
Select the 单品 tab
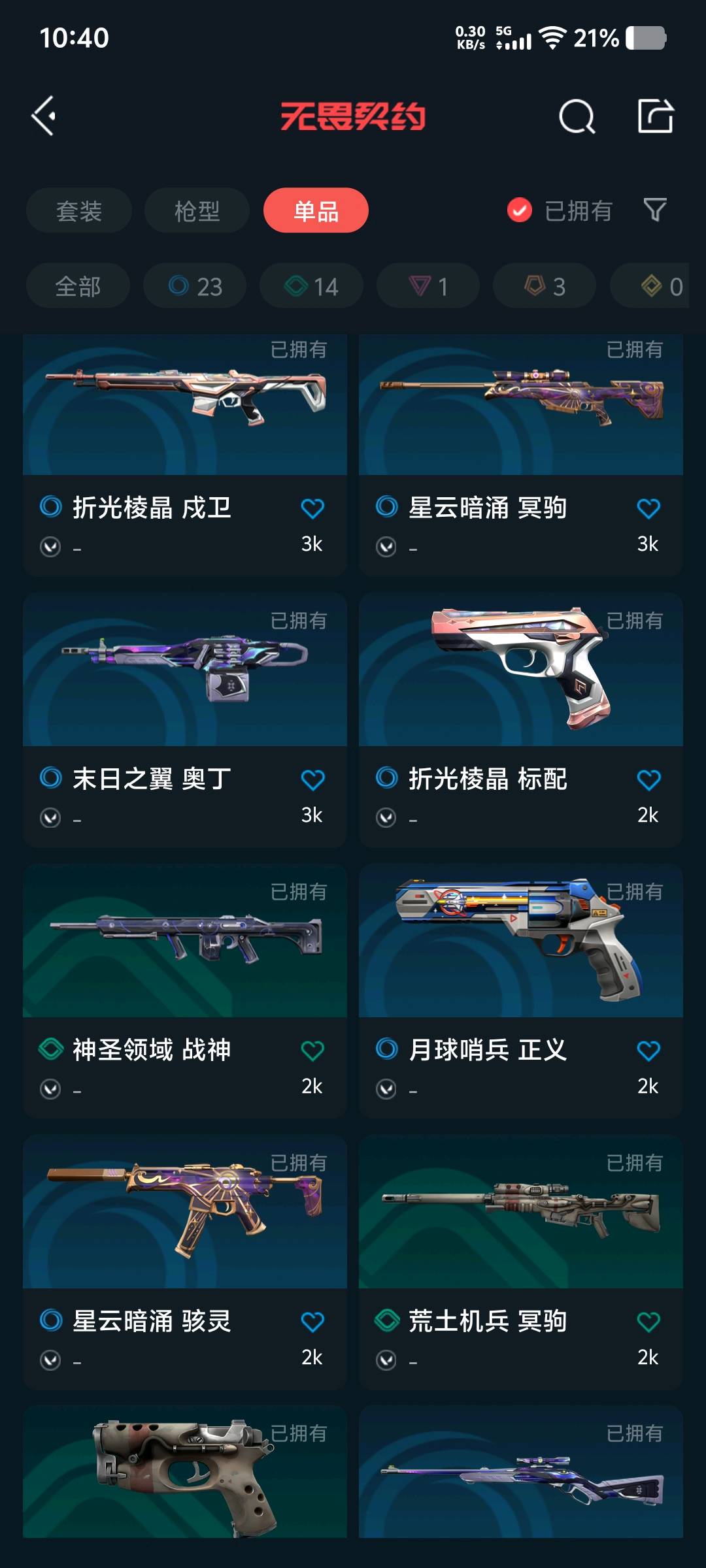(x=316, y=210)
